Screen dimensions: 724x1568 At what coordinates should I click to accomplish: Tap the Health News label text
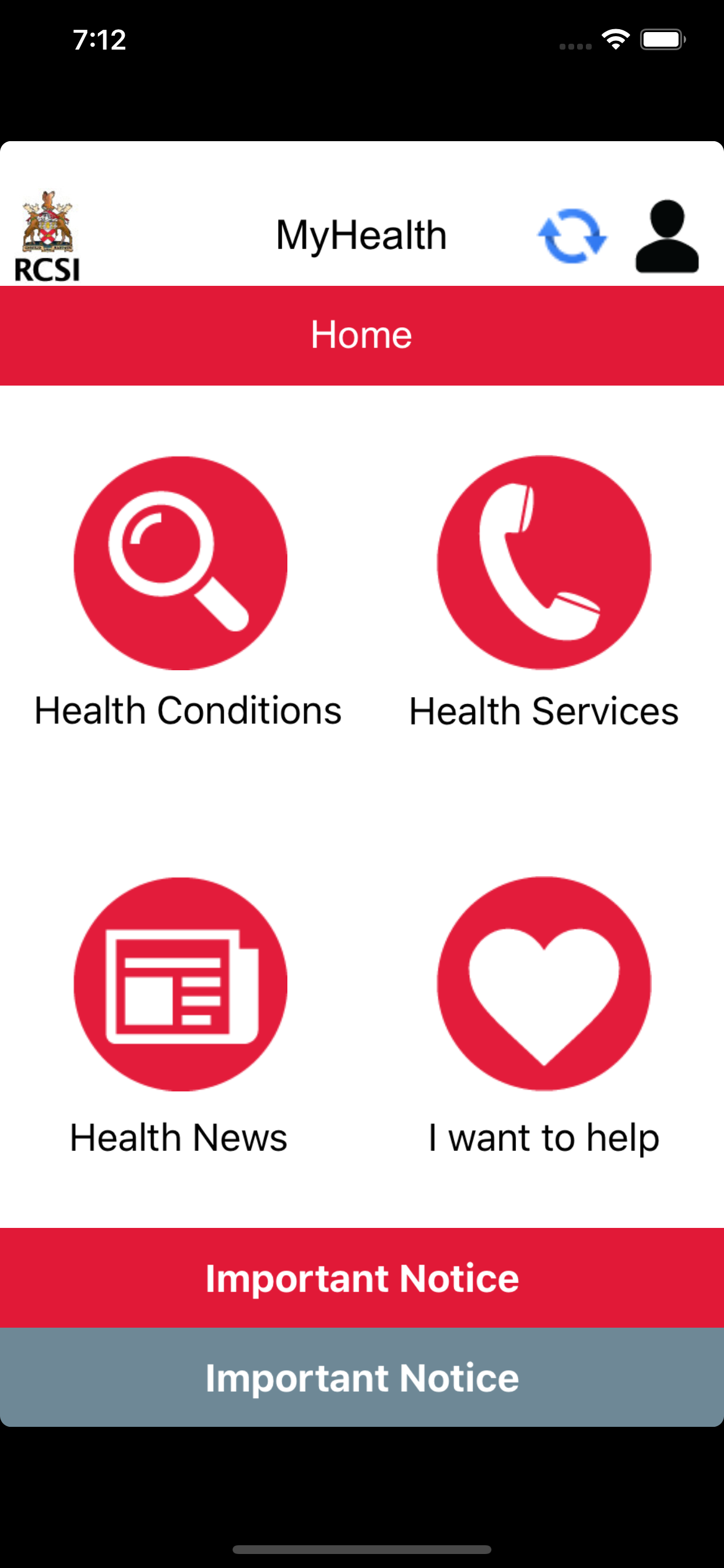(179, 1137)
